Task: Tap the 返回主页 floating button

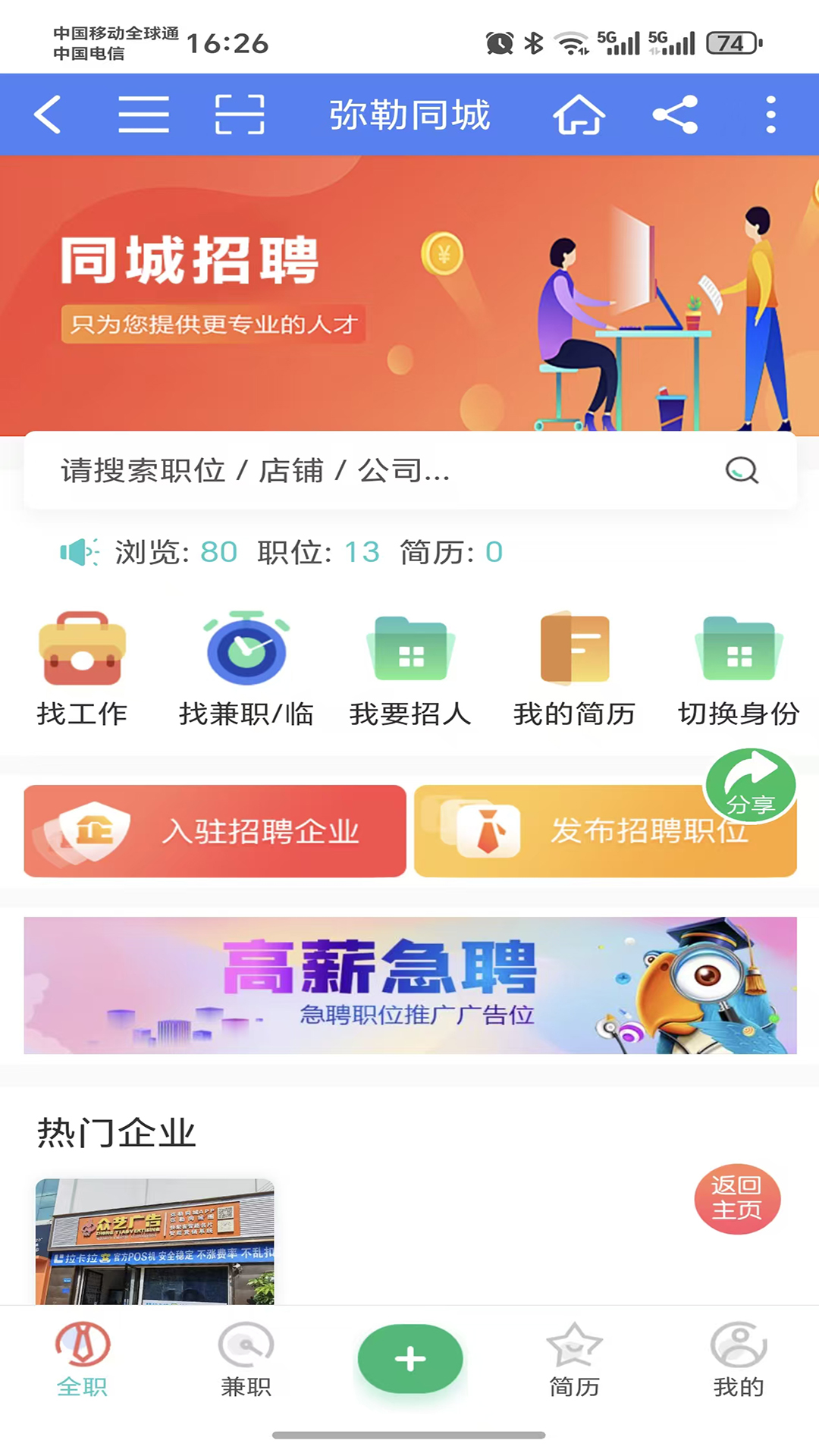Action: click(x=737, y=1198)
